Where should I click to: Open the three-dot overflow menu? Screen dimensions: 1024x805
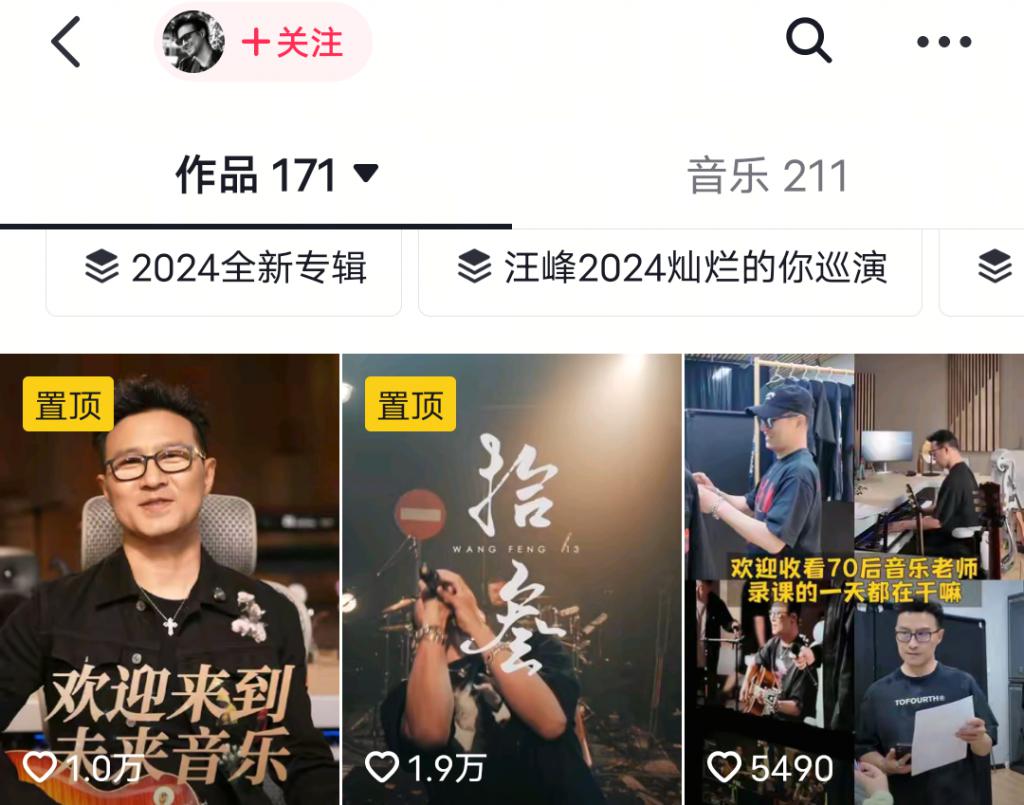coord(943,42)
